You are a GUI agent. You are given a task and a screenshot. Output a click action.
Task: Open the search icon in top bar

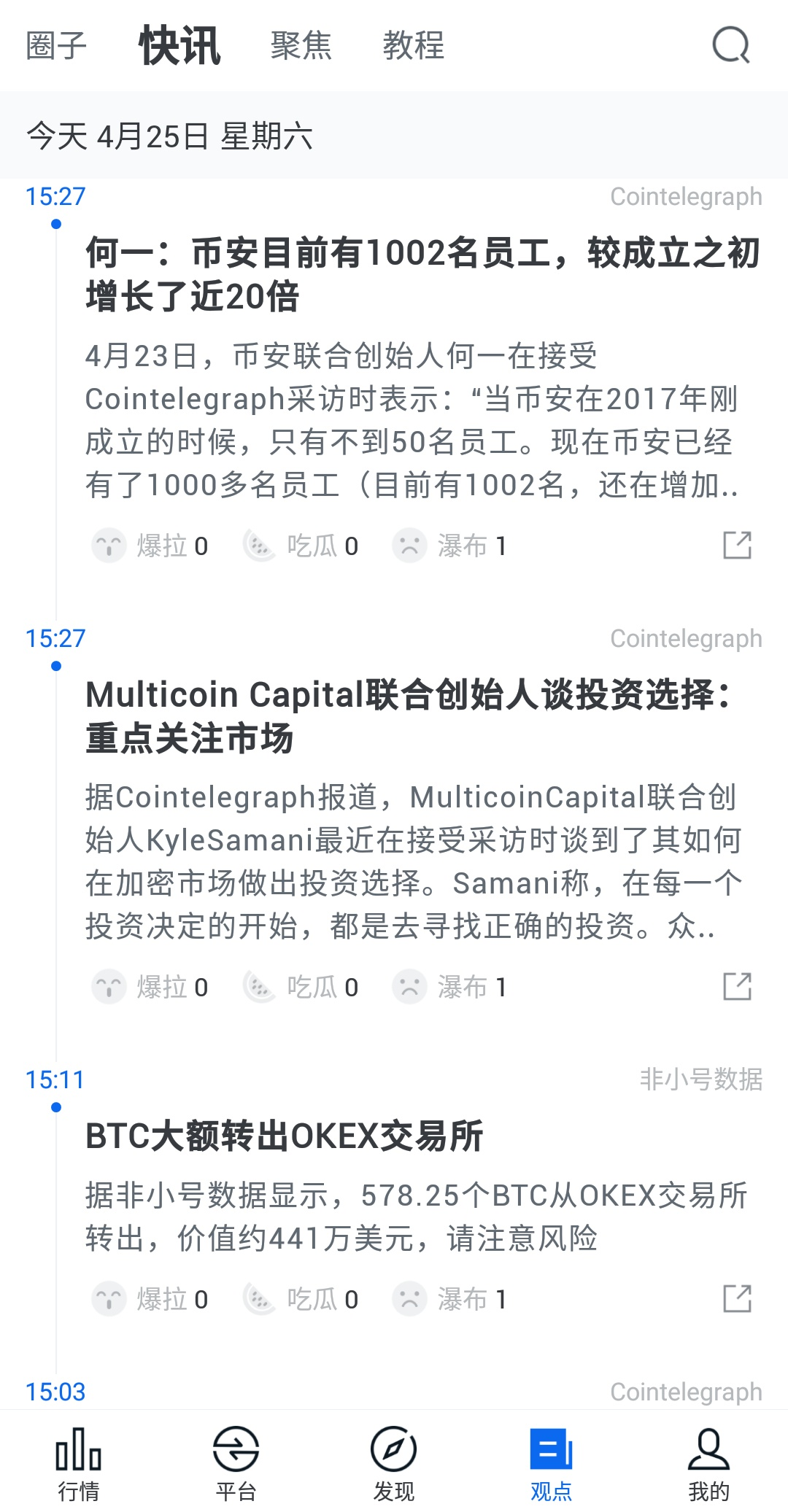(731, 45)
